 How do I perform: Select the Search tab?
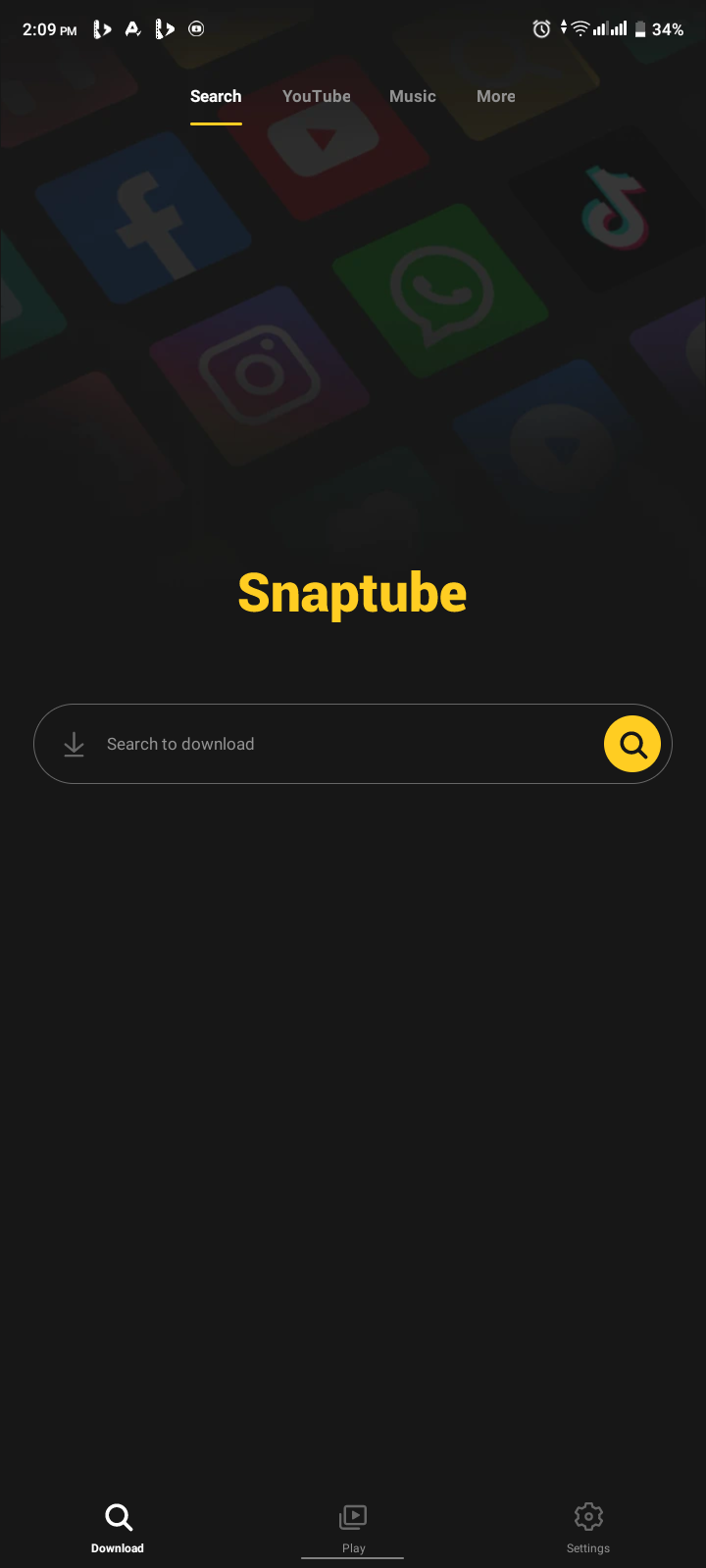coord(216,96)
